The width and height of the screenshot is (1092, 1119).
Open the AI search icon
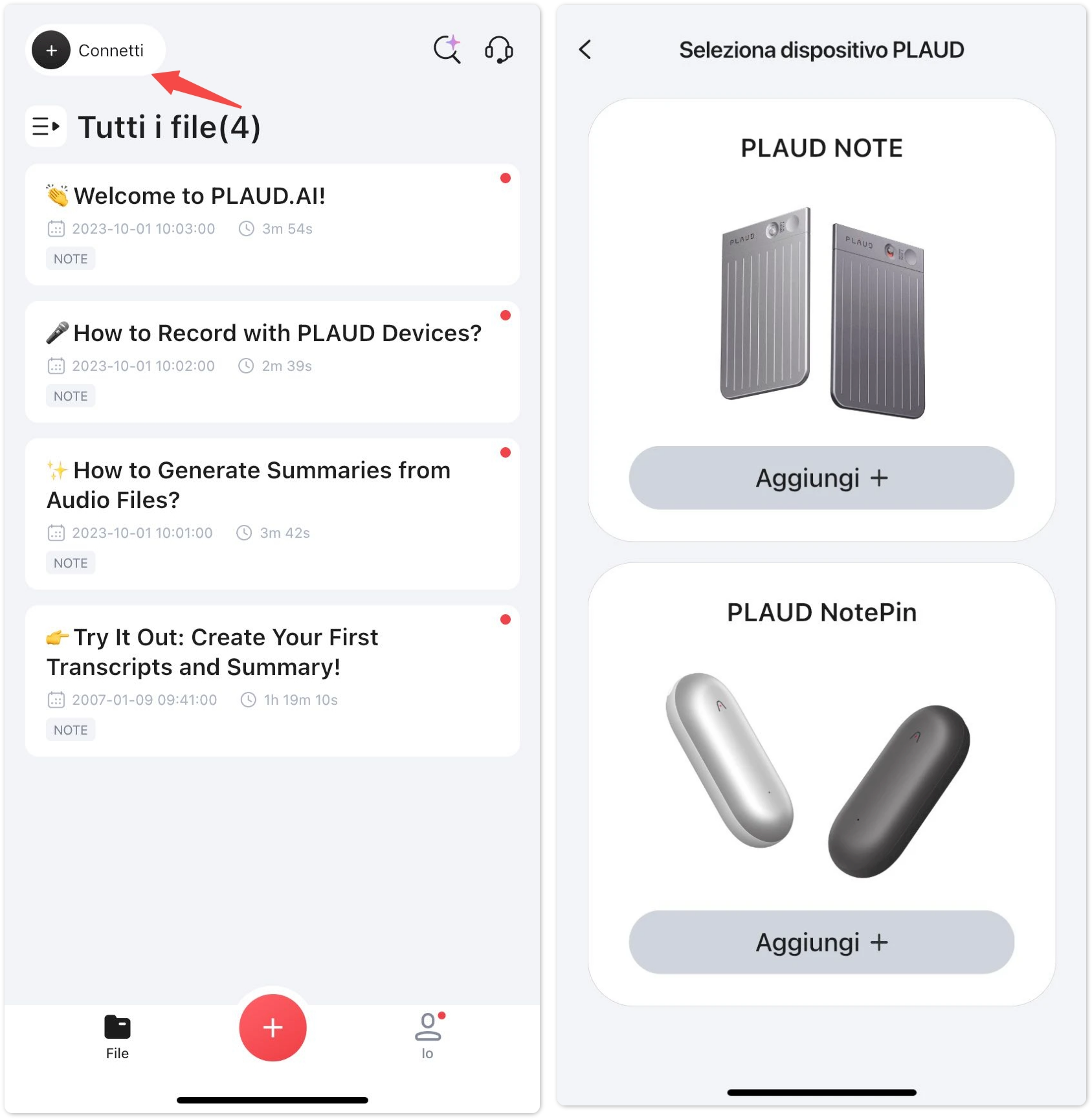click(447, 50)
